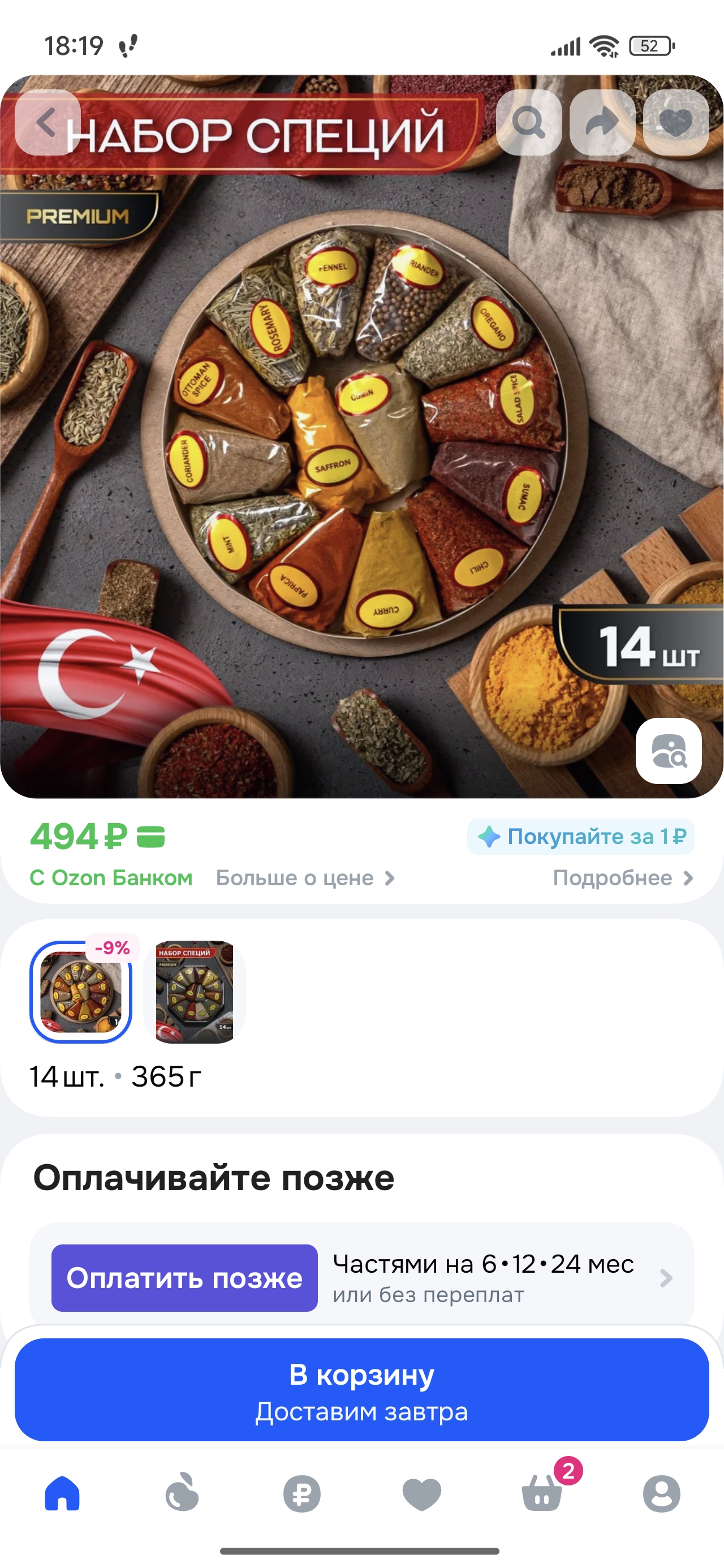Go to the favorites tab
Image resolution: width=724 pixels, height=1568 pixels.
pyautogui.click(x=422, y=1494)
